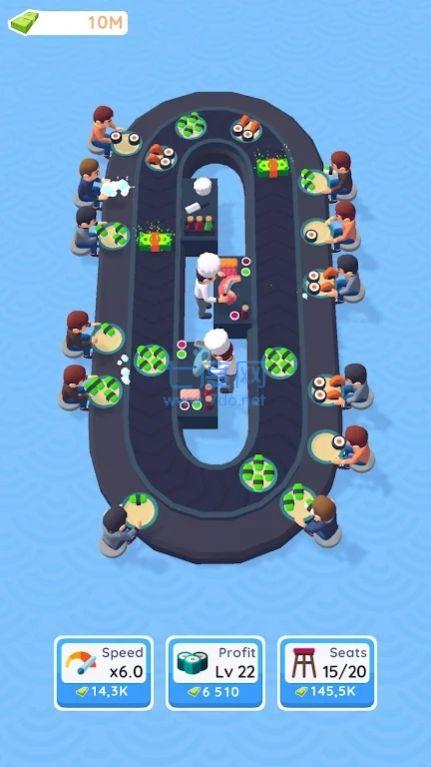Buy more Seats for 145,5K
The height and width of the screenshot is (767, 431).
327,673
